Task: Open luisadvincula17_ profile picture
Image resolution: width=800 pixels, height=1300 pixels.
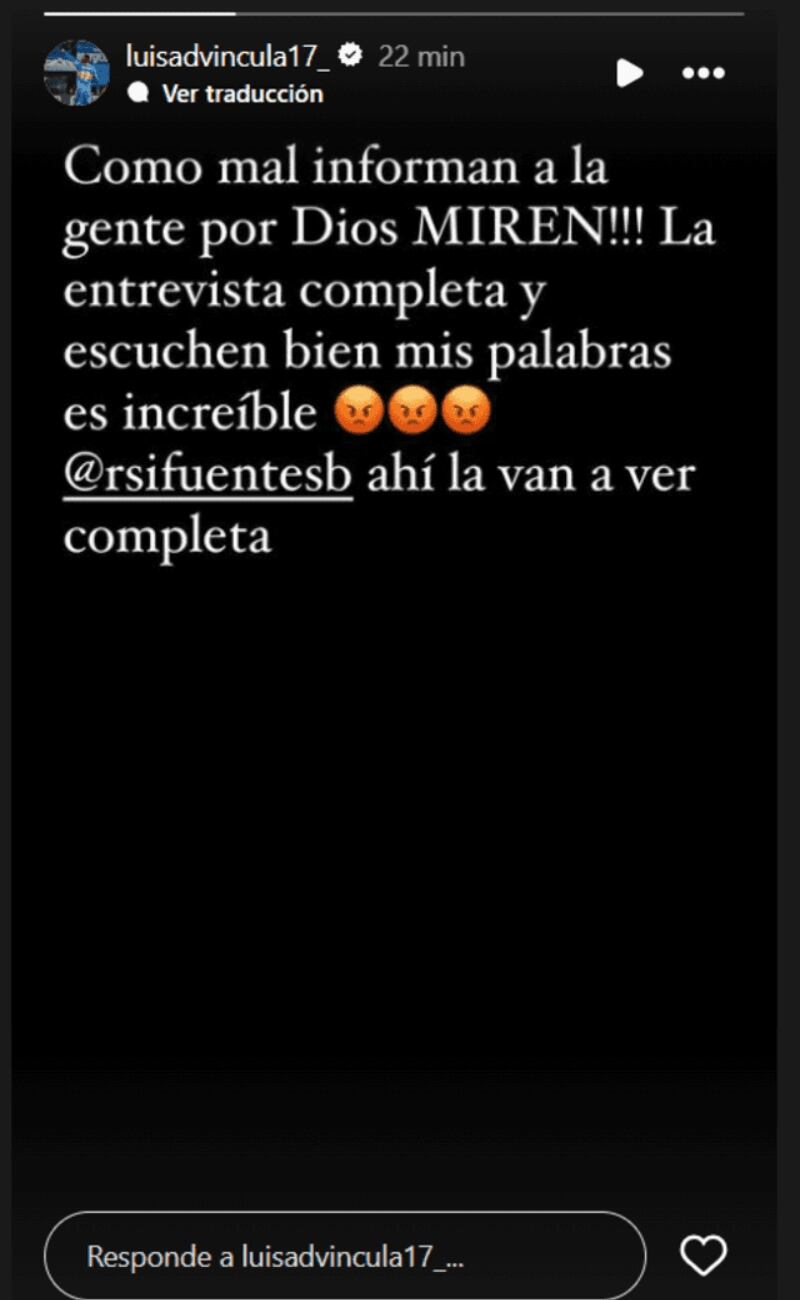Action: (76, 72)
